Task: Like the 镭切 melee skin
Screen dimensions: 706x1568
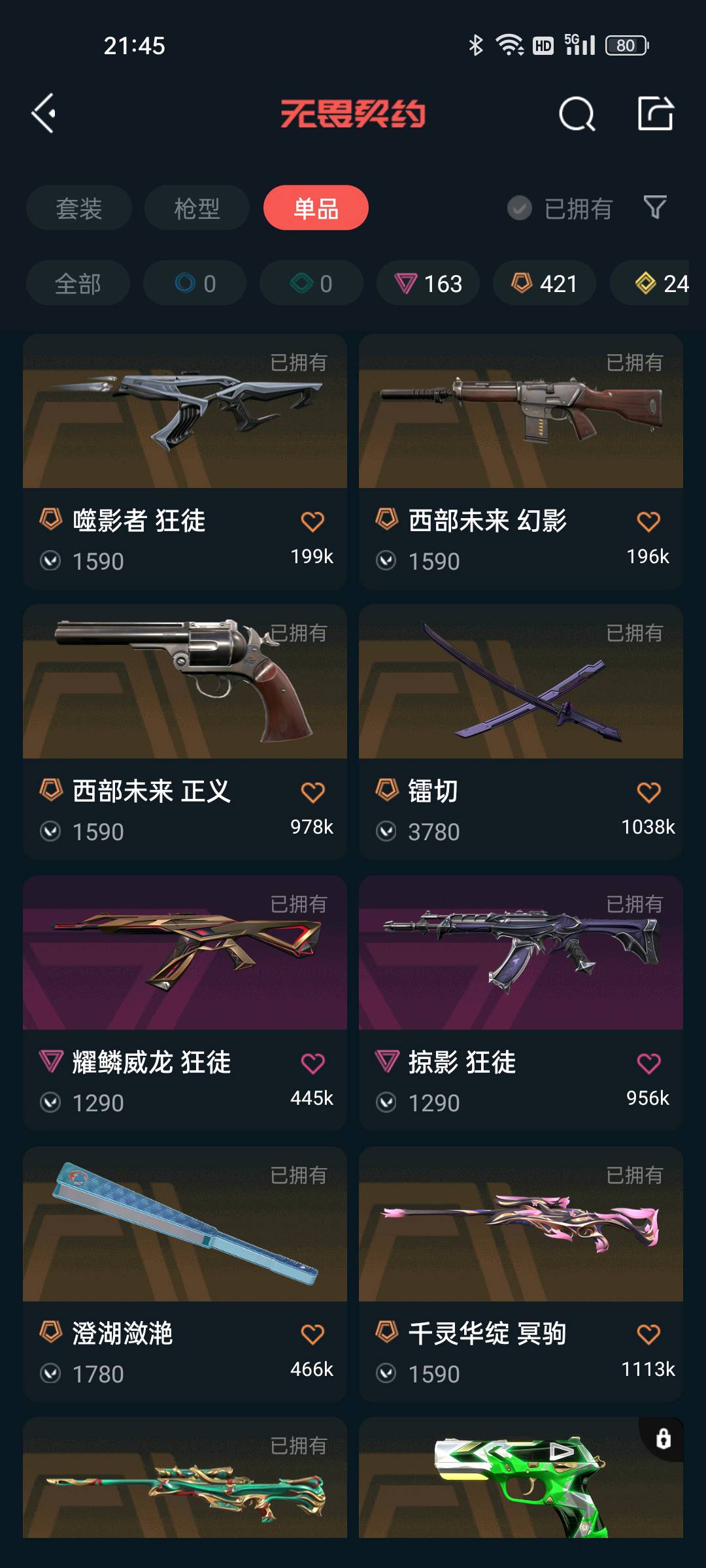Action: 648,792
